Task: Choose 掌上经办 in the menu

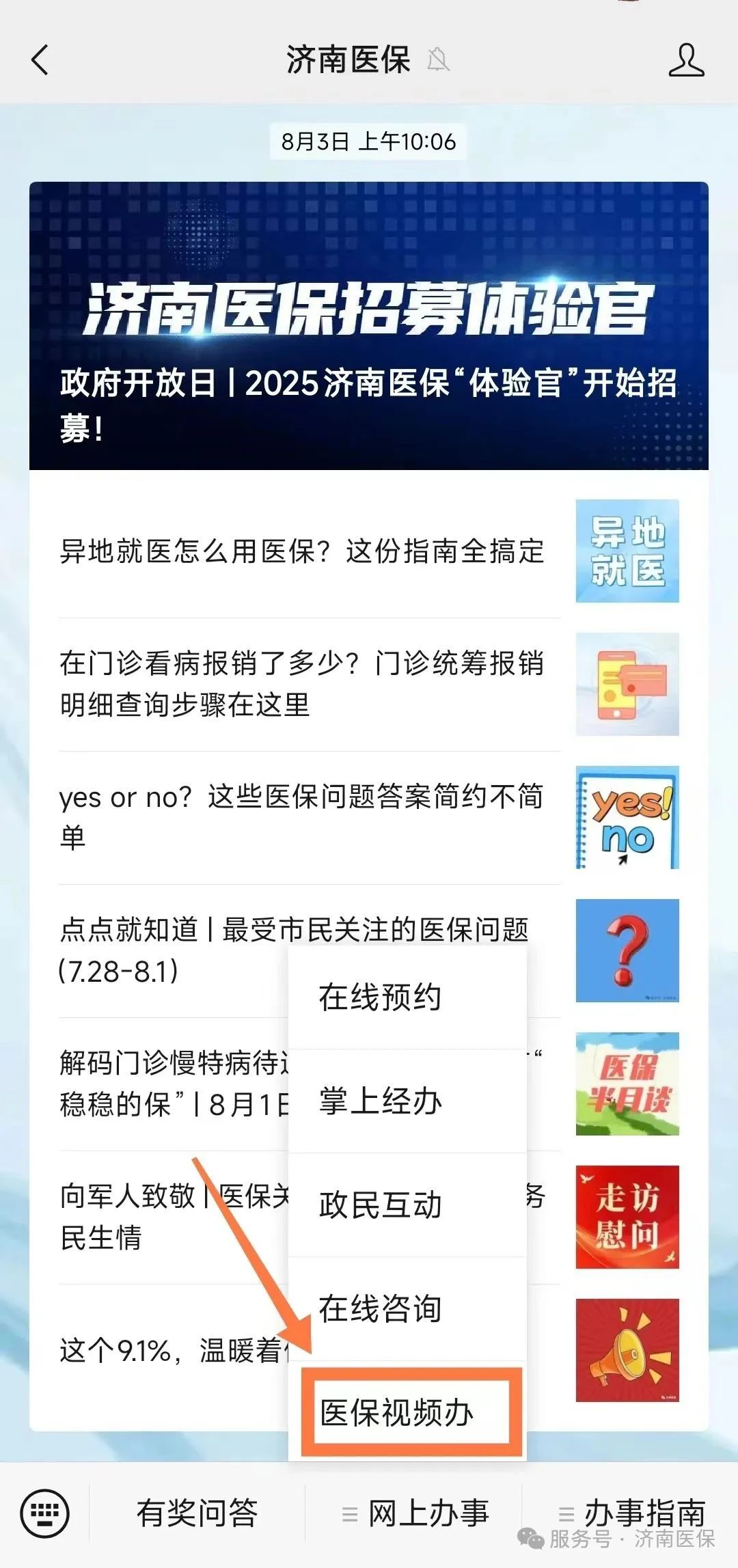Action: point(407,1101)
